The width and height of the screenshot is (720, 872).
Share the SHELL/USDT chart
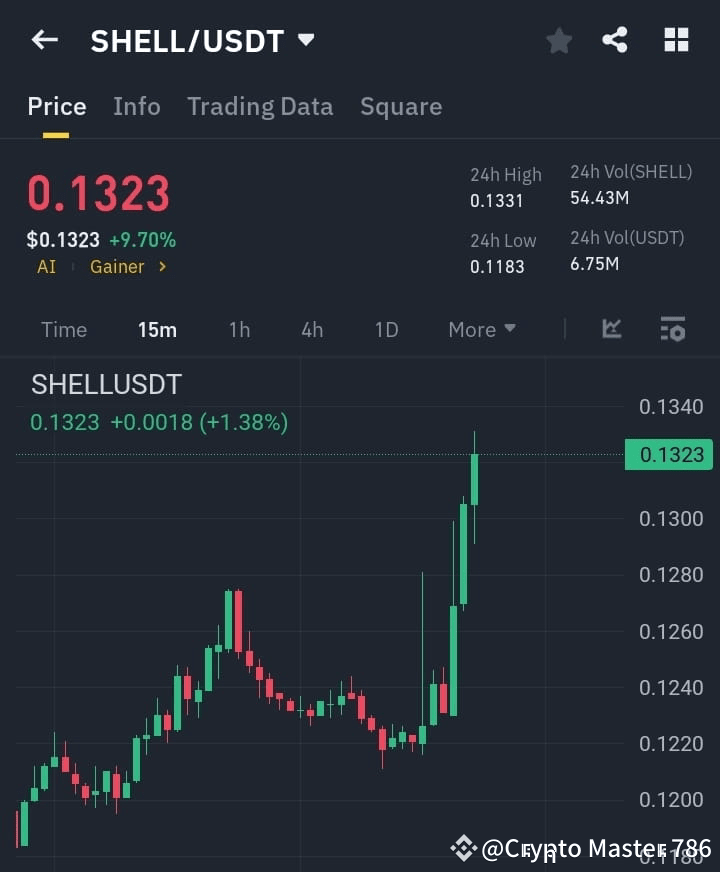[x=616, y=40]
